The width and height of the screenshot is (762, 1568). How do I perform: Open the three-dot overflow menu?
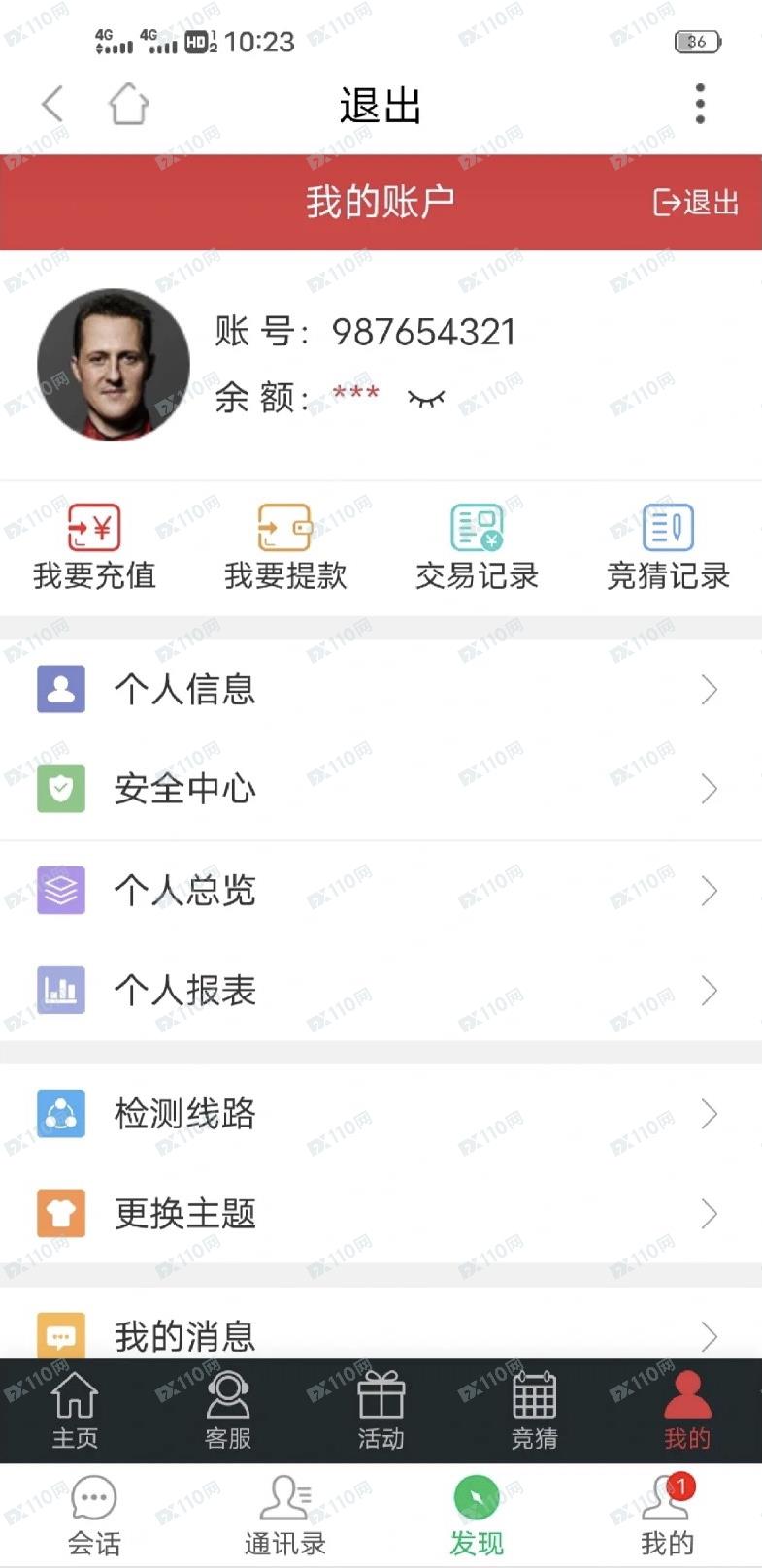(x=700, y=104)
